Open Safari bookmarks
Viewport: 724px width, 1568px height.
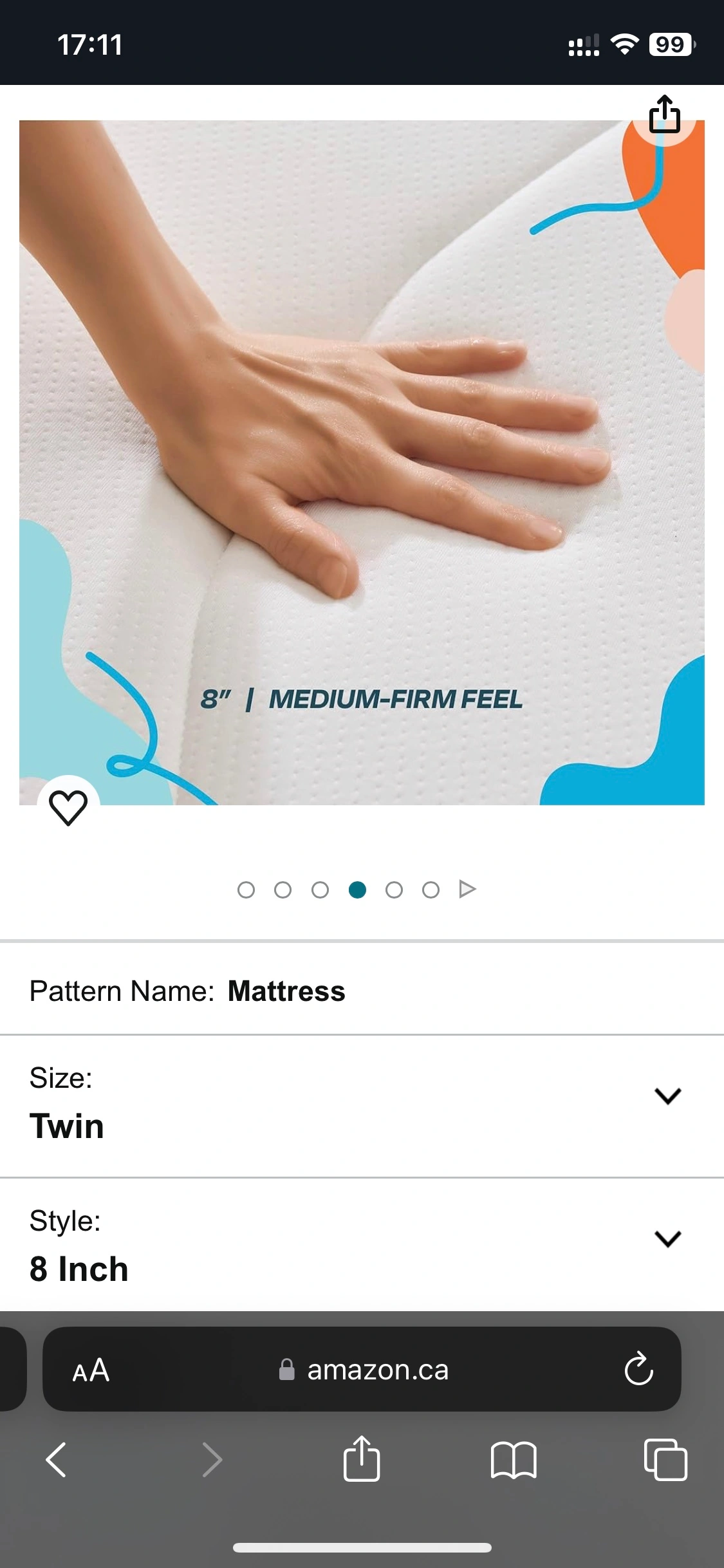coord(513,1459)
